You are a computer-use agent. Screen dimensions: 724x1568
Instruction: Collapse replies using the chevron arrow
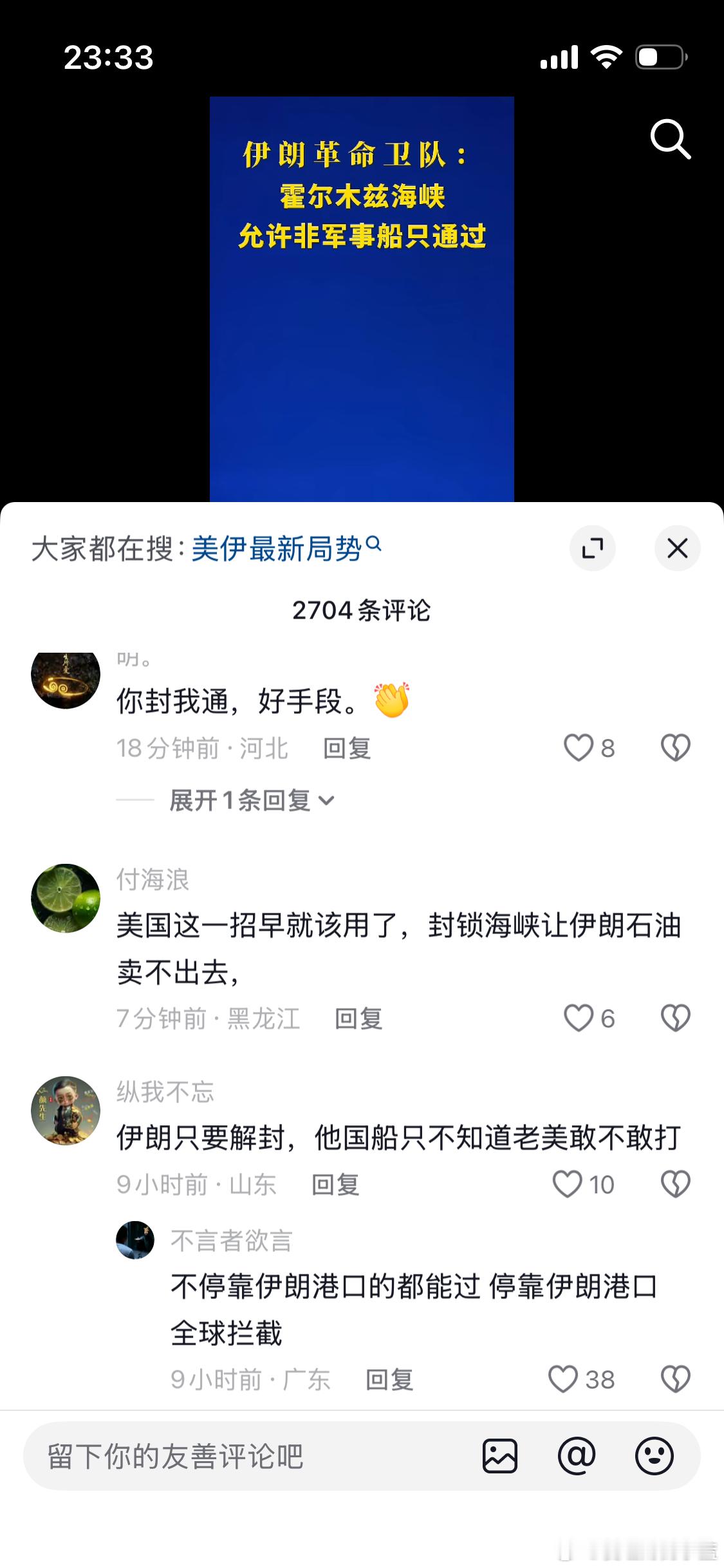(x=330, y=801)
